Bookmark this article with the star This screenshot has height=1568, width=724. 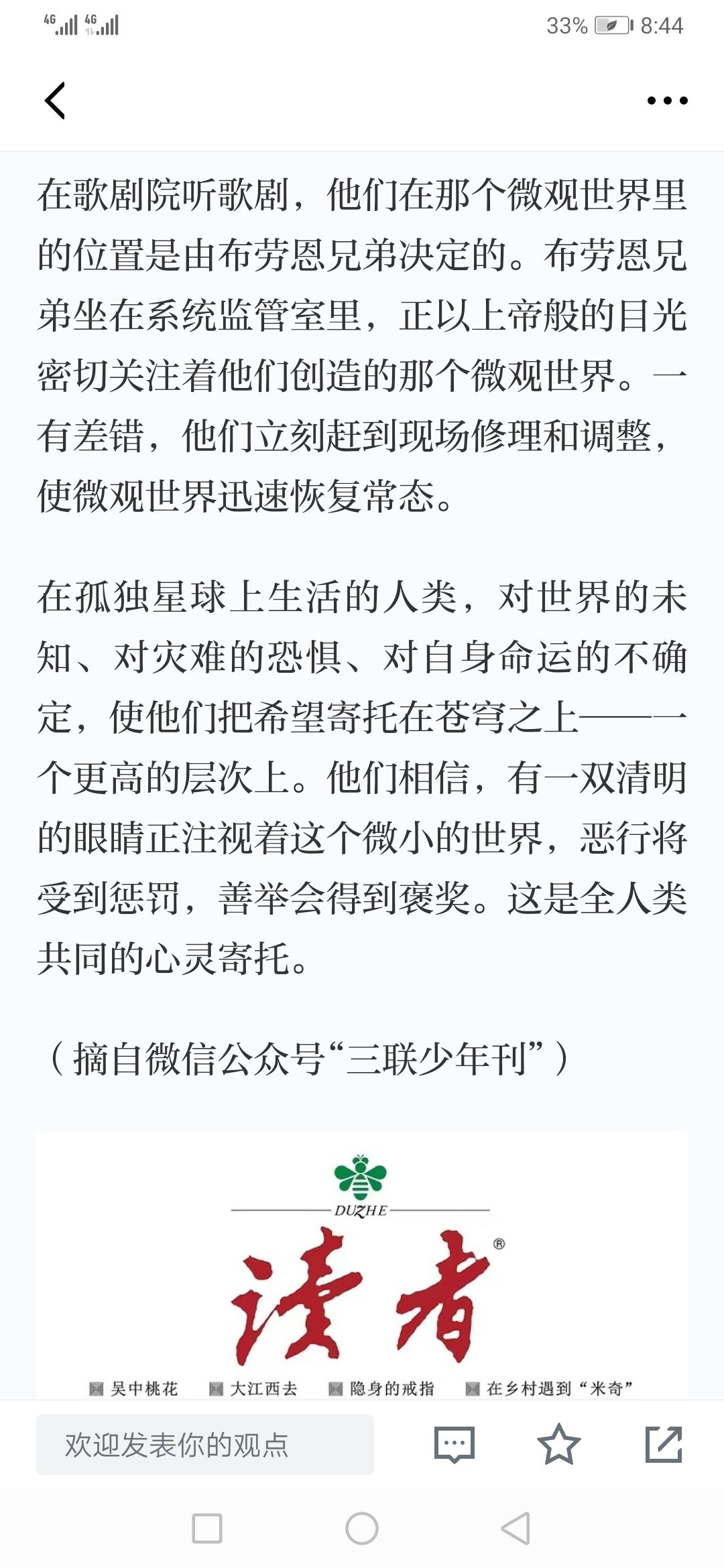click(558, 1444)
